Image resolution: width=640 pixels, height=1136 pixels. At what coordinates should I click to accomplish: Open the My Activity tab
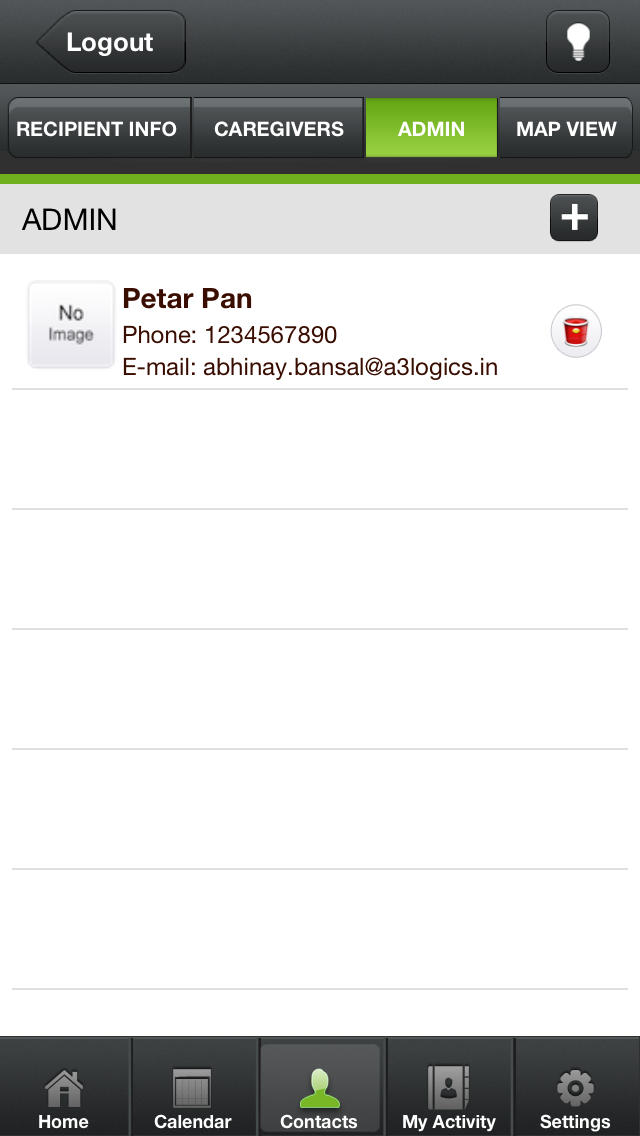click(x=449, y=1087)
